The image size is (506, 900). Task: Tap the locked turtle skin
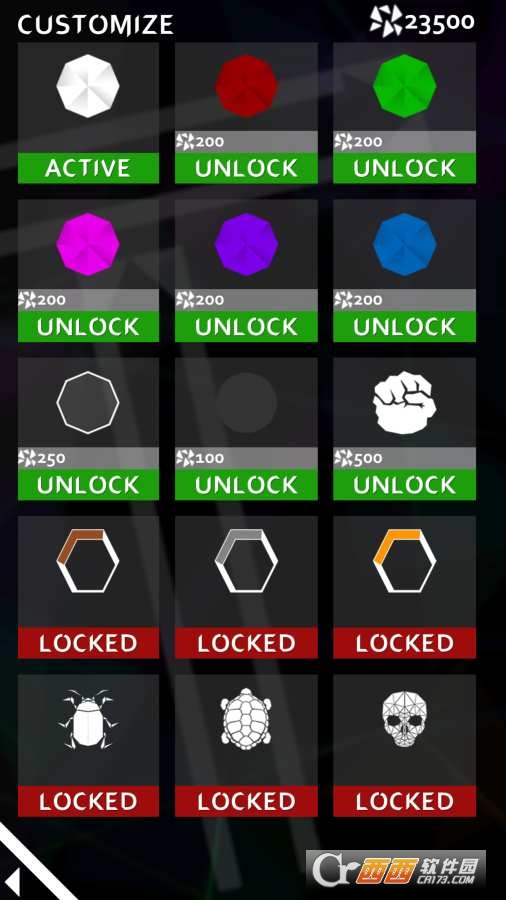click(246, 746)
